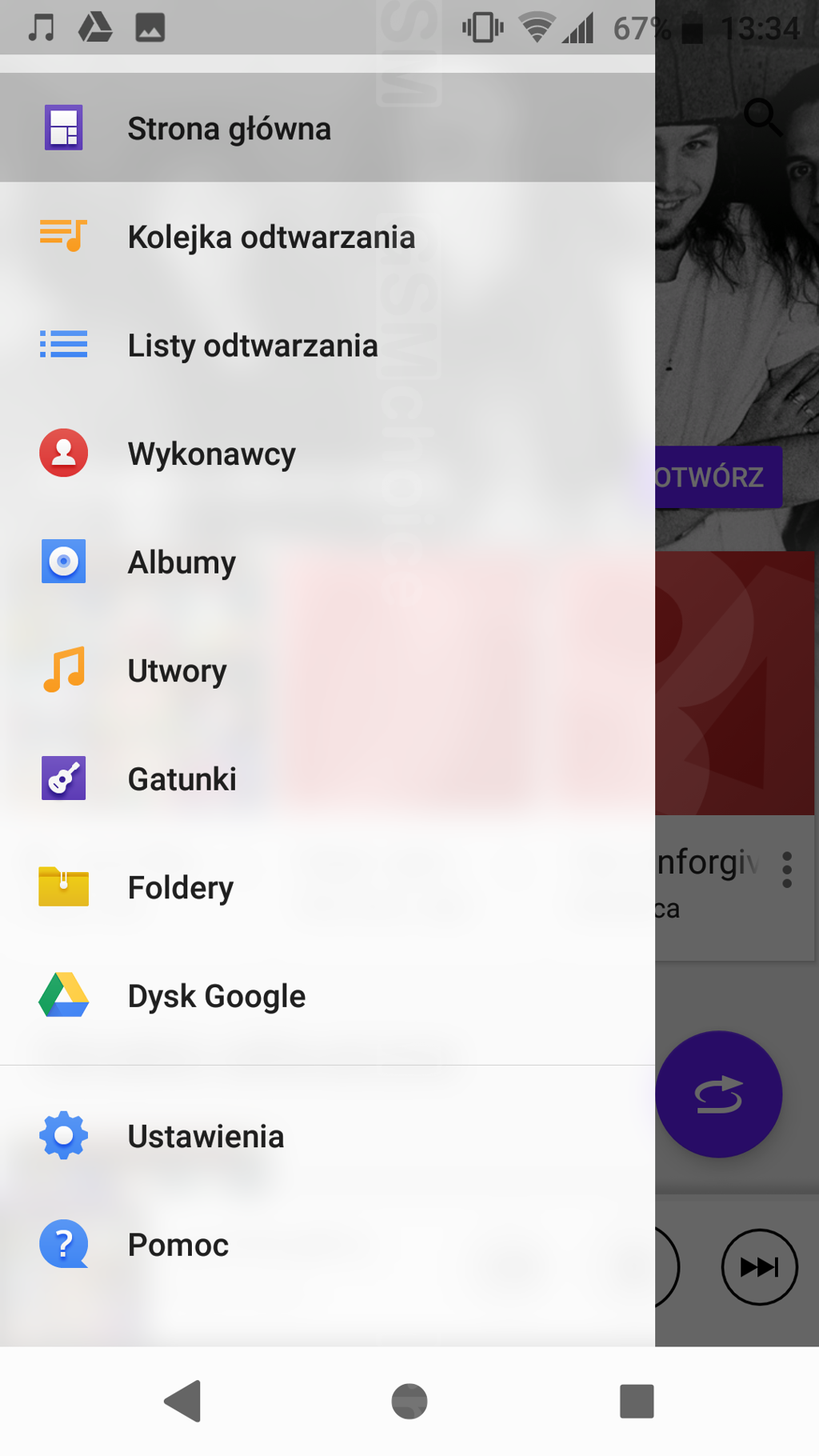Image resolution: width=819 pixels, height=1456 pixels.
Task: Go to Listy odtwarzania
Action: tap(252, 346)
